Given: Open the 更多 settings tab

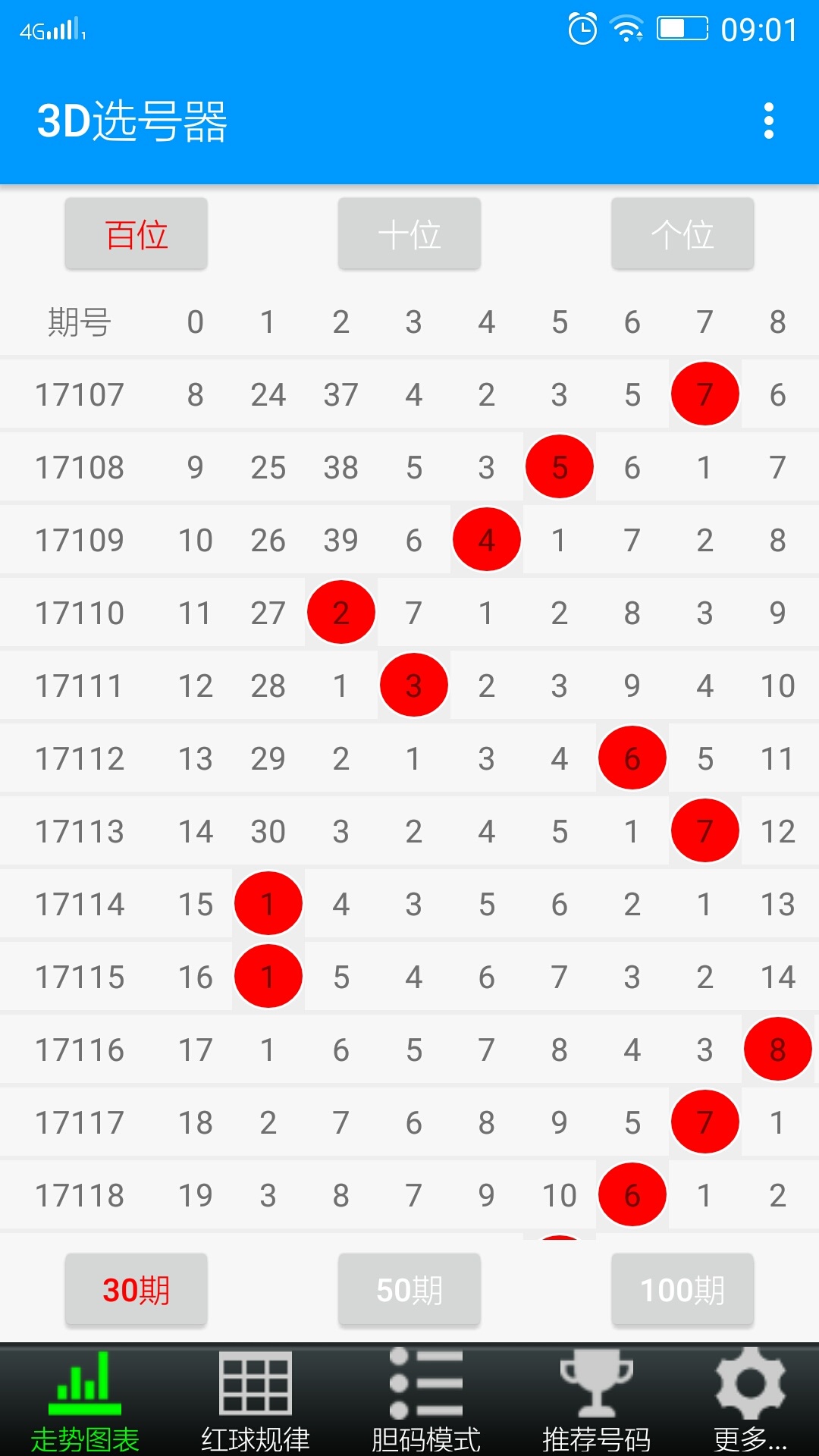Looking at the screenshot, I should (x=751, y=1401).
